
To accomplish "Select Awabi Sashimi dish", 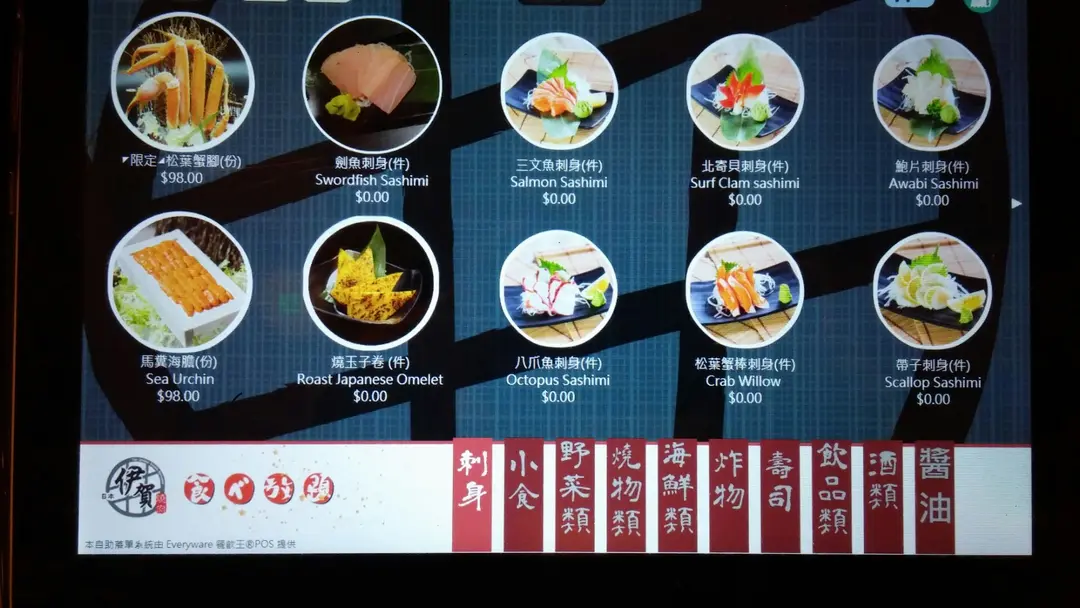I will 931,92.
